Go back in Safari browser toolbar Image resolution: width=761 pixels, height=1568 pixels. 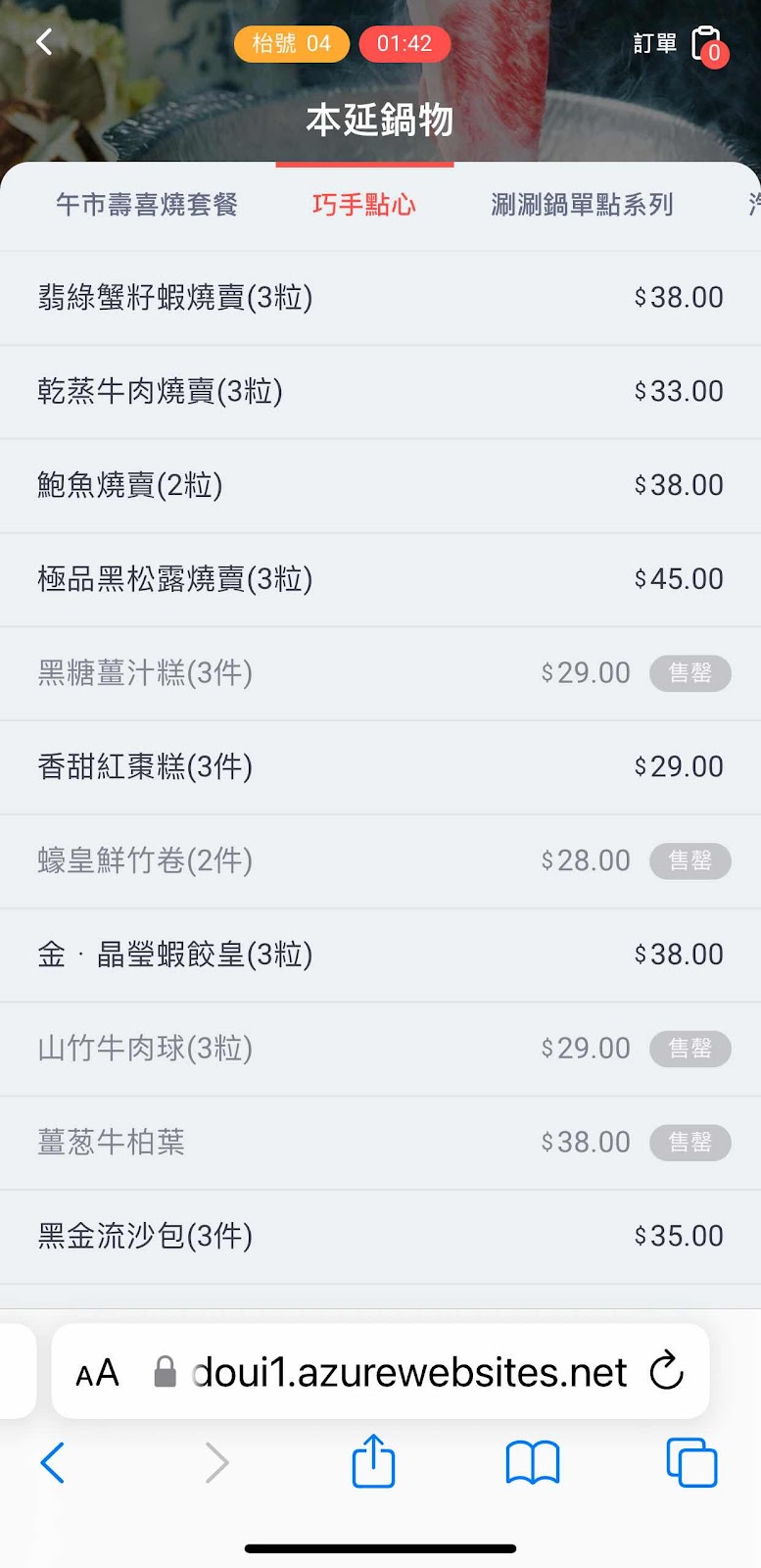click(53, 1463)
